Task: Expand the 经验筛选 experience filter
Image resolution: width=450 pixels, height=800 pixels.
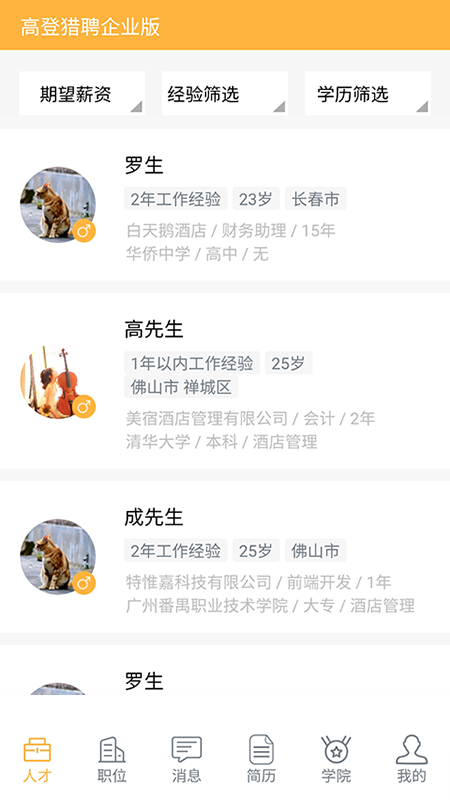Action: coord(224,93)
